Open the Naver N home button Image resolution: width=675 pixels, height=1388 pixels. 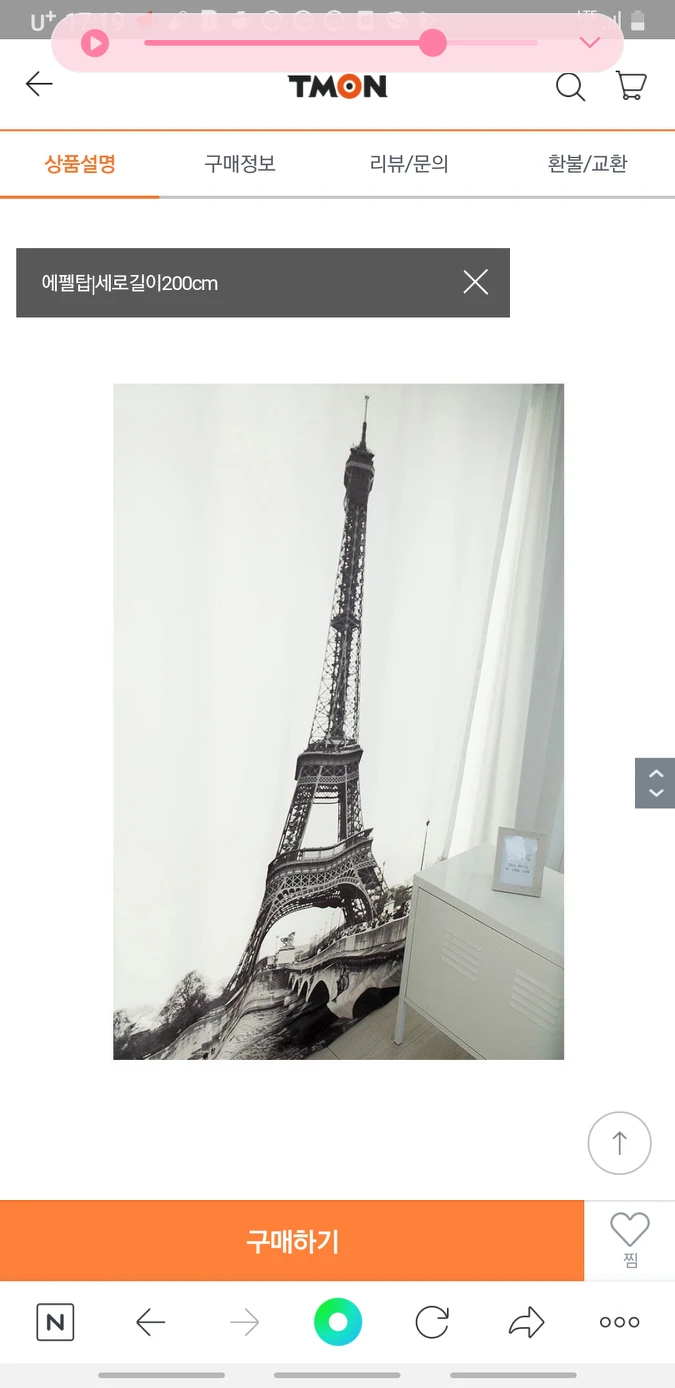pyautogui.click(x=55, y=1323)
